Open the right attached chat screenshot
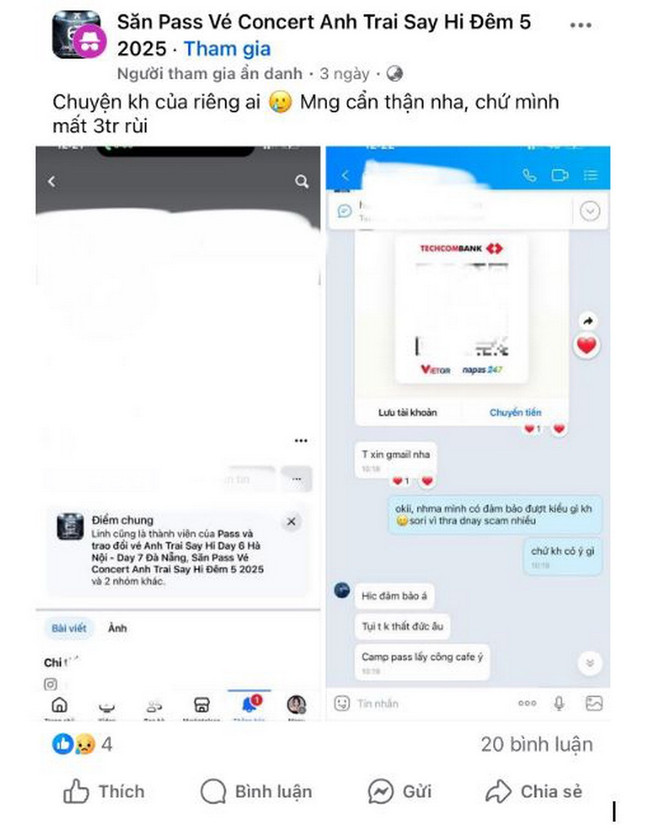The width and height of the screenshot is (660, 832). (468, 430)
